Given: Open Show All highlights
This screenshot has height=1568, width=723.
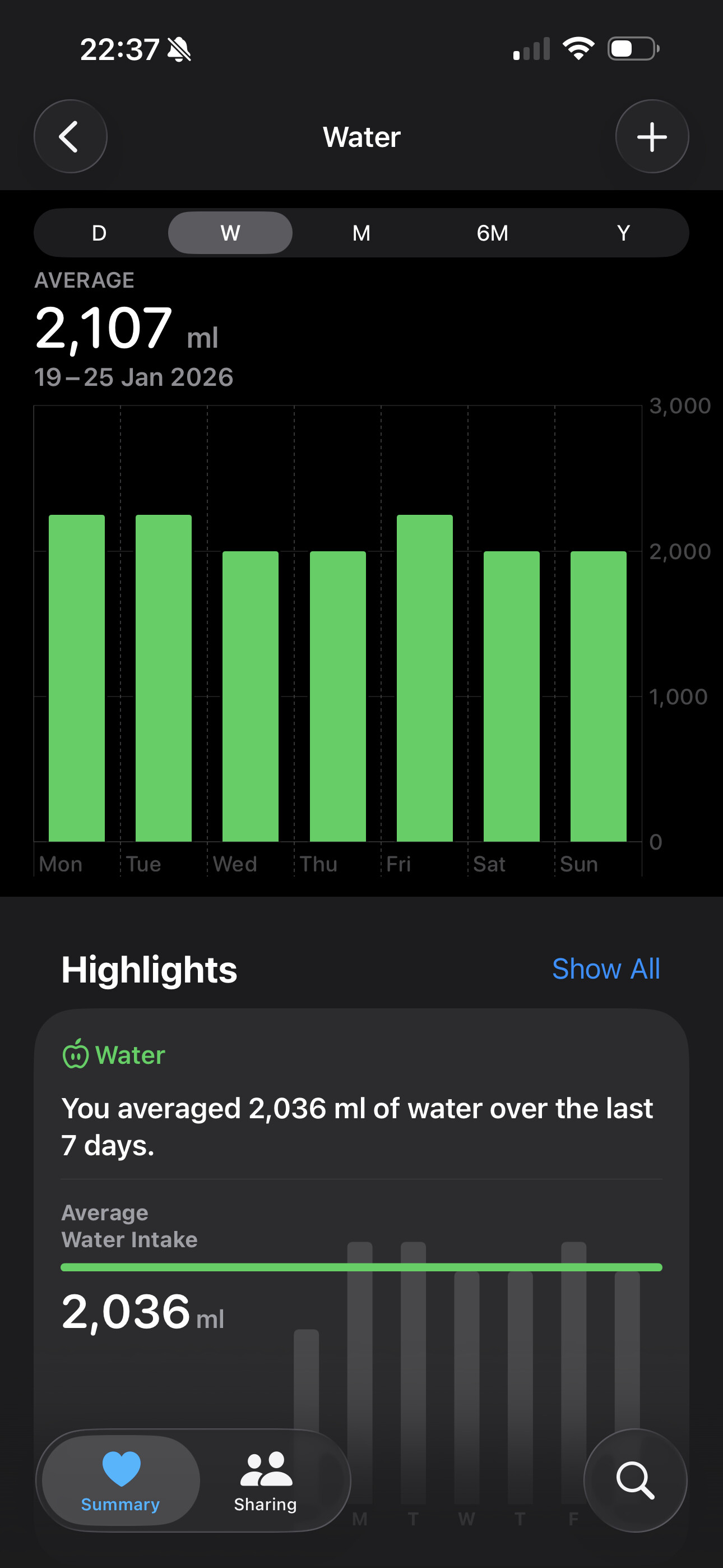Looking at the screenshot, I should click(605, 969).
